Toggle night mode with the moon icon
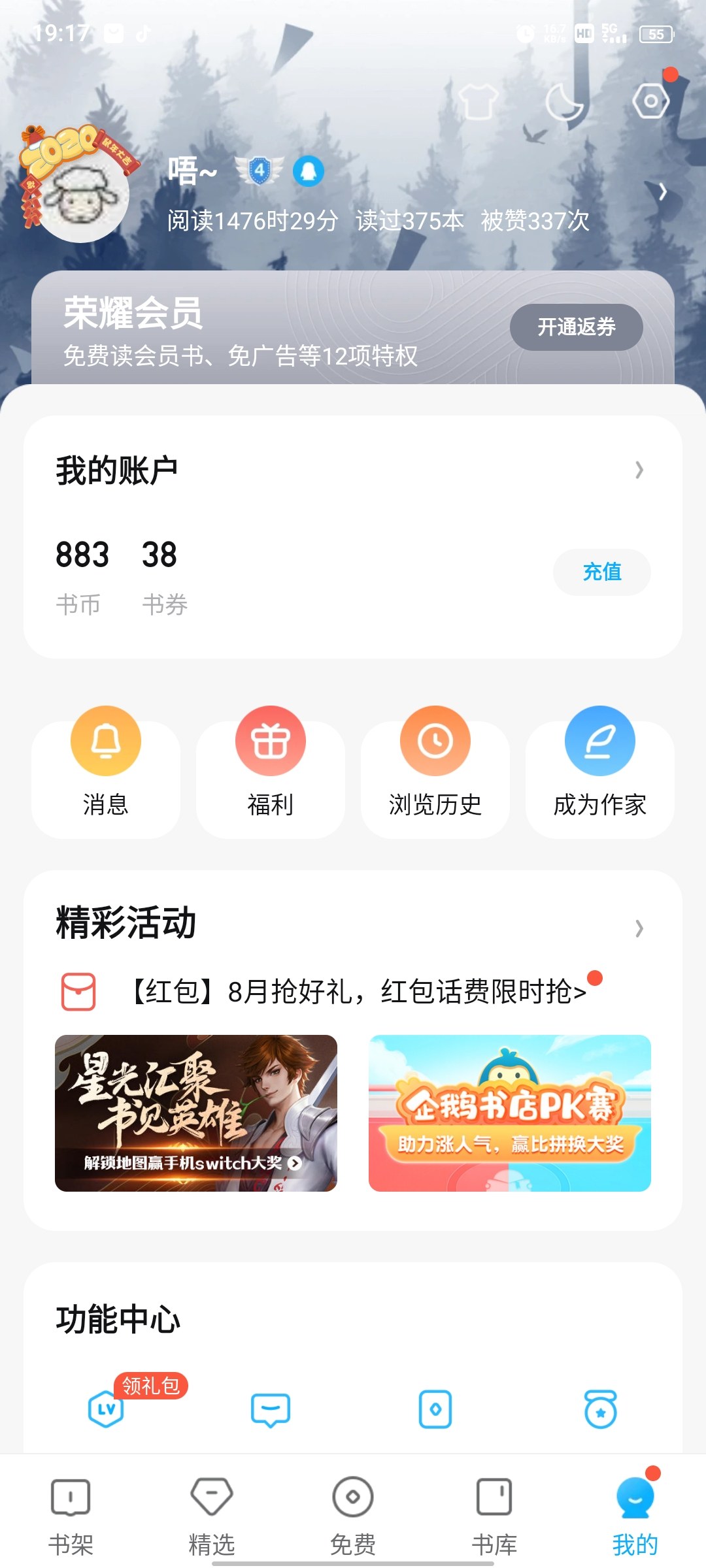The height and width of the screenshot is (1568, 706). [x=565, y=102]
